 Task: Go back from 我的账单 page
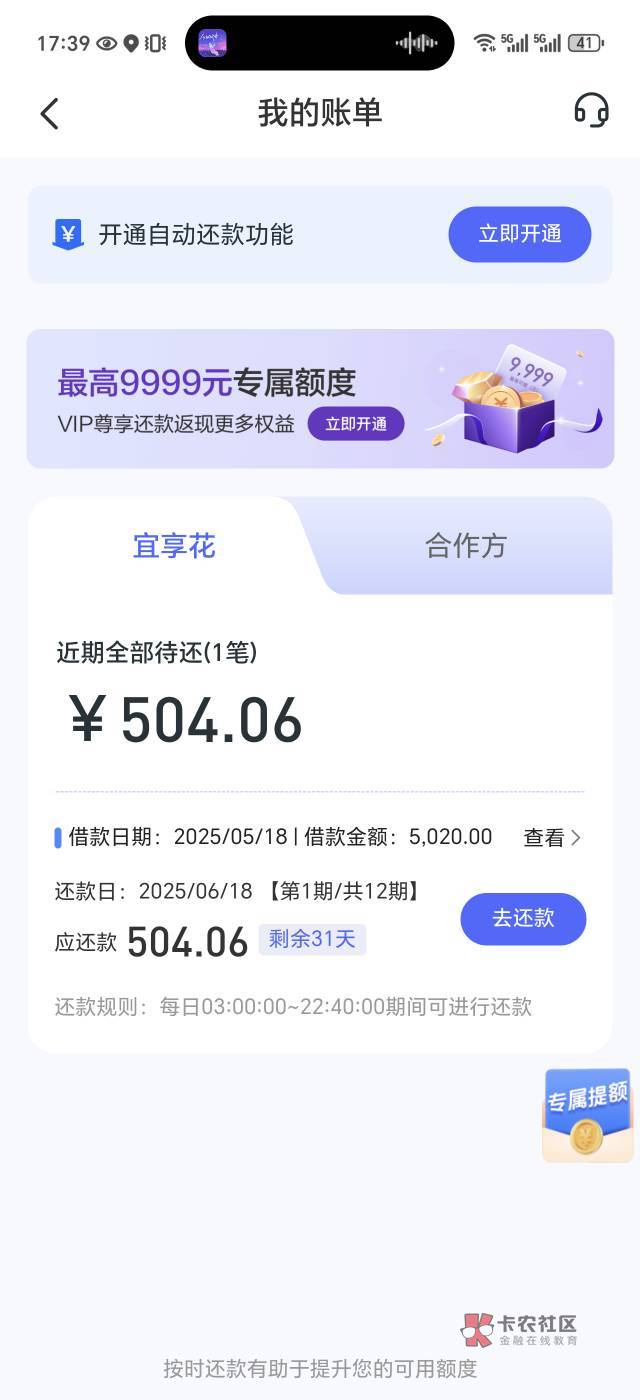(49, 113)
